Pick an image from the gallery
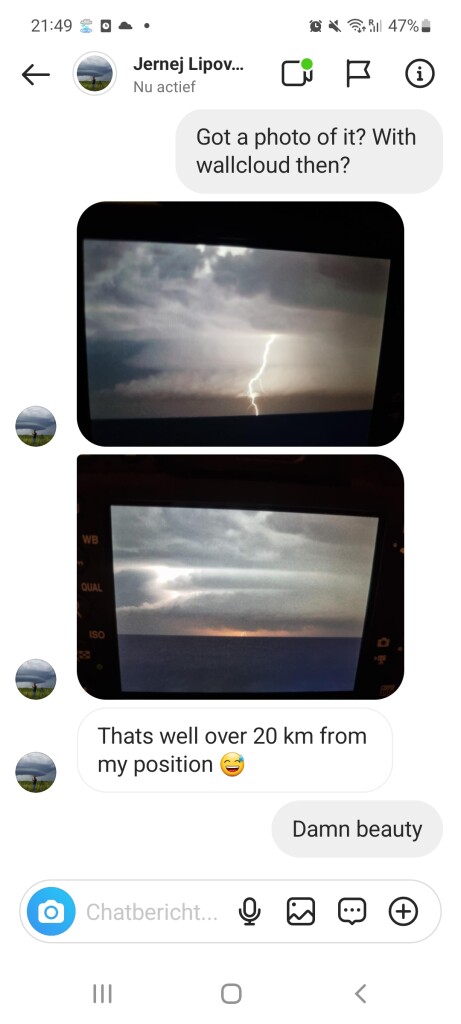The height and width of the screenshot is (1024, 461). (301, 912)
